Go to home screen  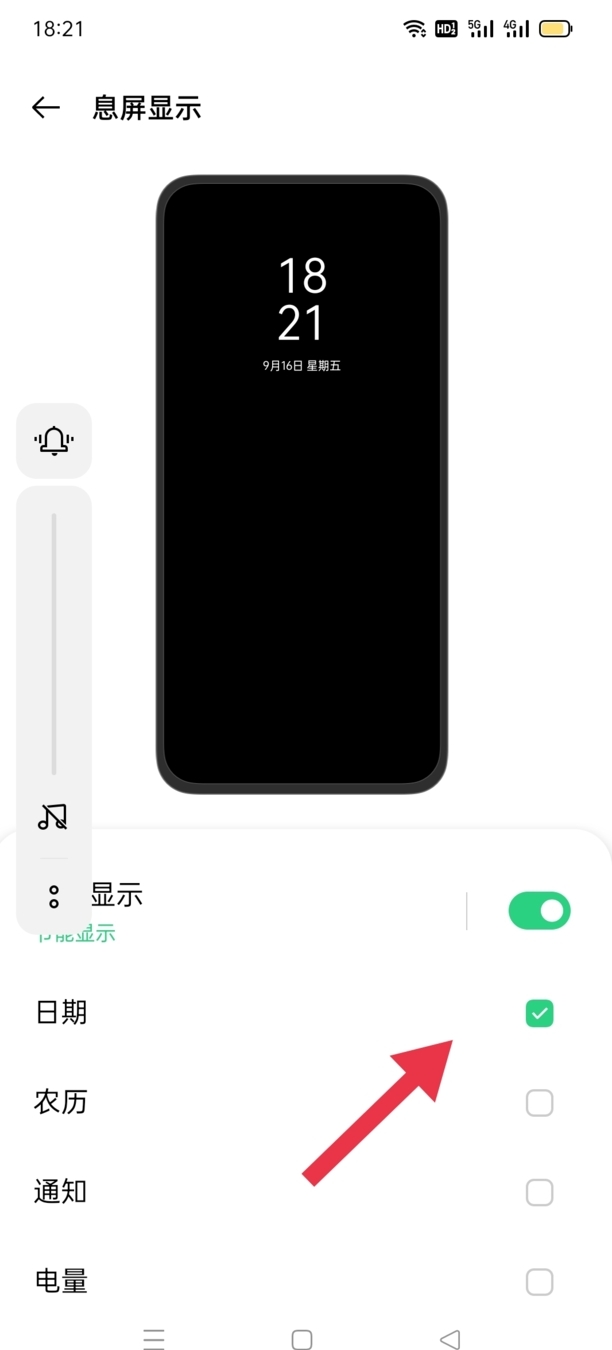pyautogui.click(x=302, y=1339)
